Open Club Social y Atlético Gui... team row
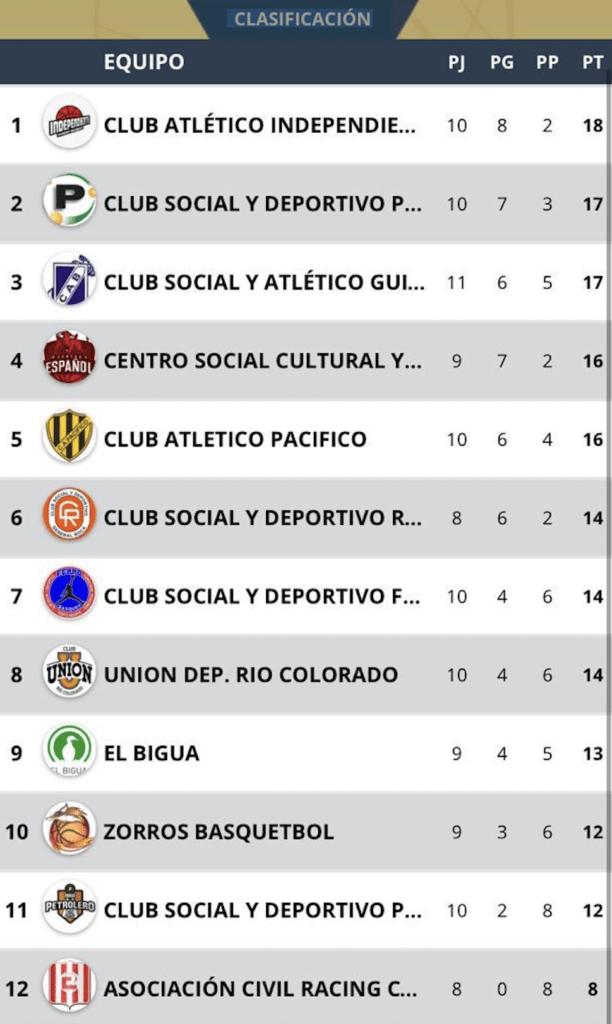This screenshot has width=612, height=1024. tap(264, 283)
